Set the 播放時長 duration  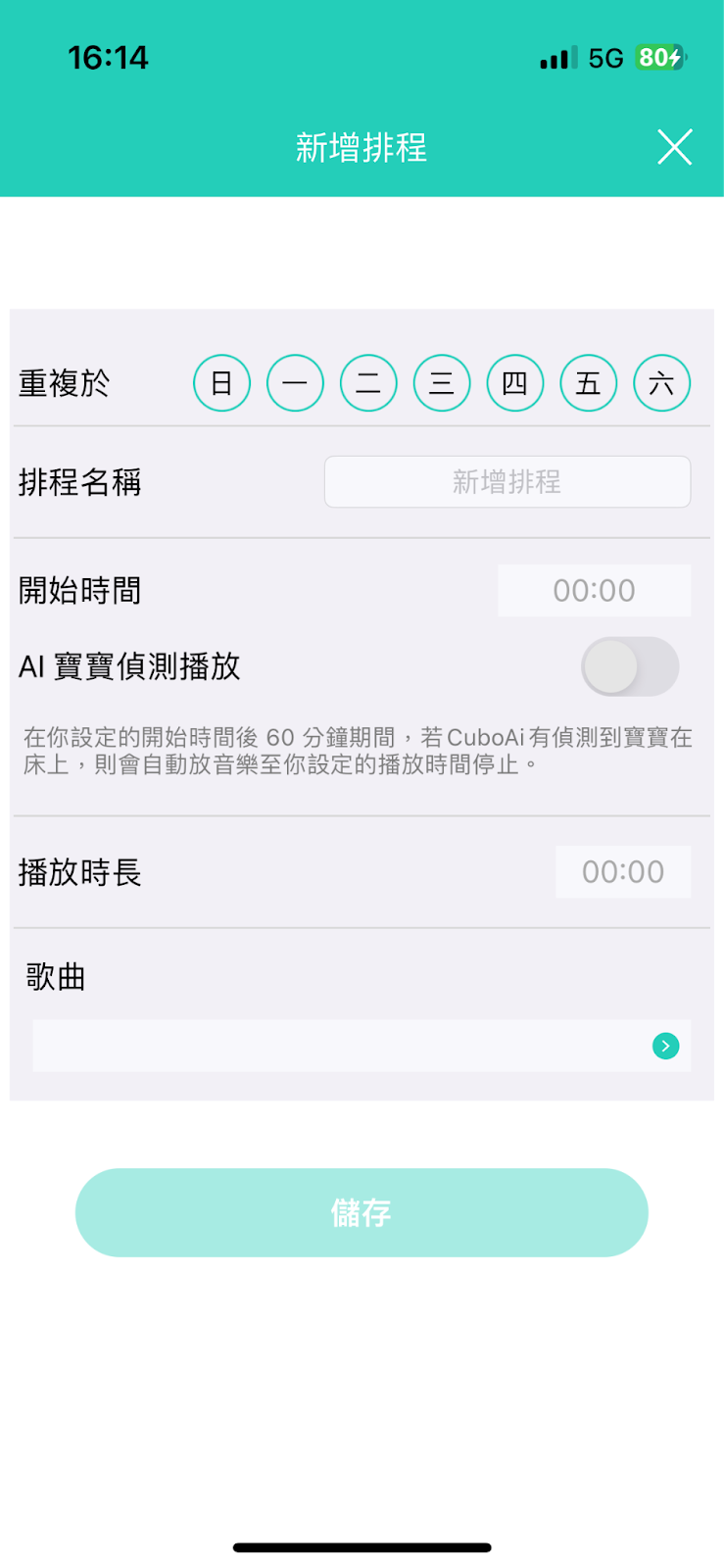[x=622, y=872]
